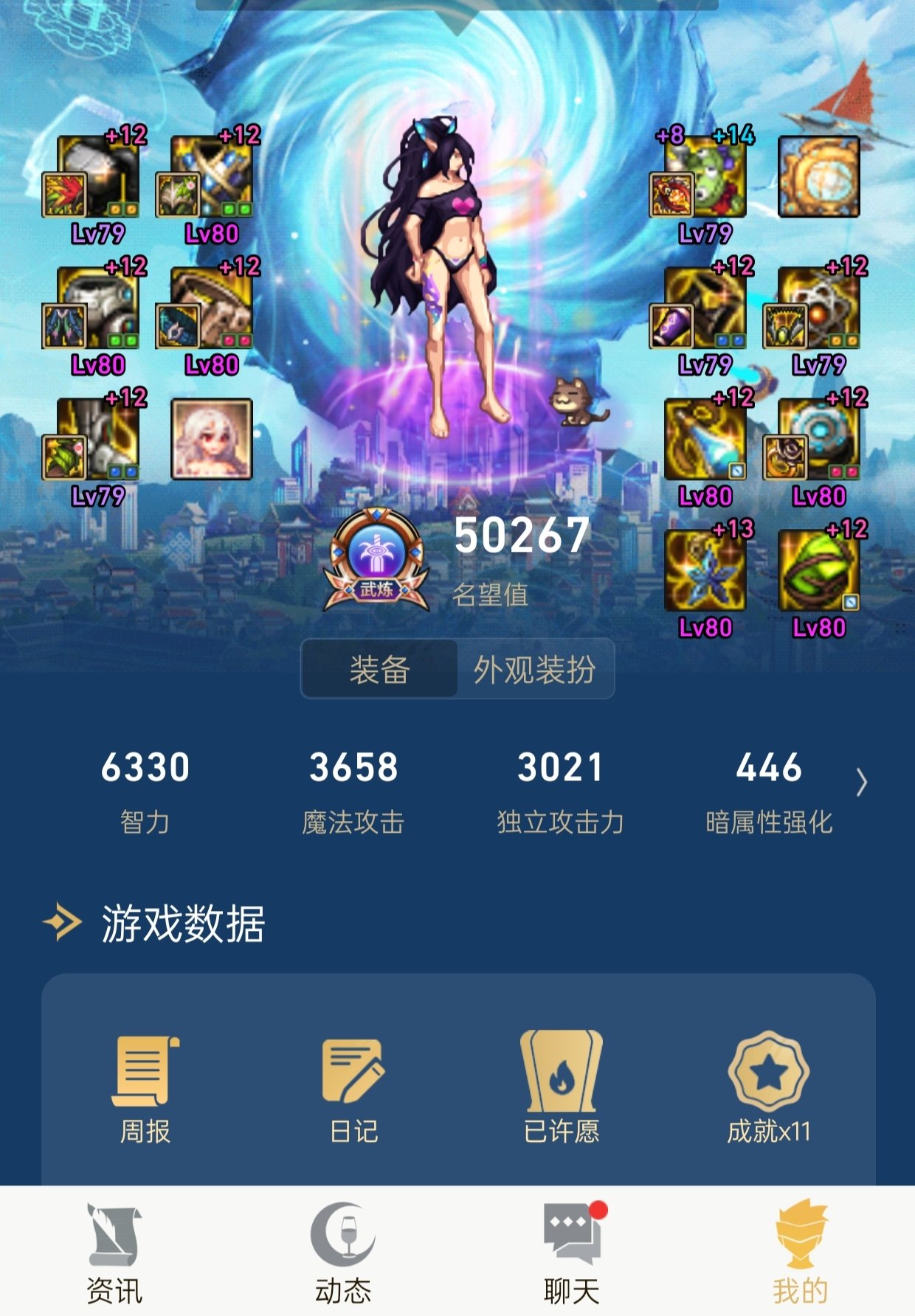Open the 日记 diary
The height and width of the screenshot is (1316, 915).
point(353,1087)
